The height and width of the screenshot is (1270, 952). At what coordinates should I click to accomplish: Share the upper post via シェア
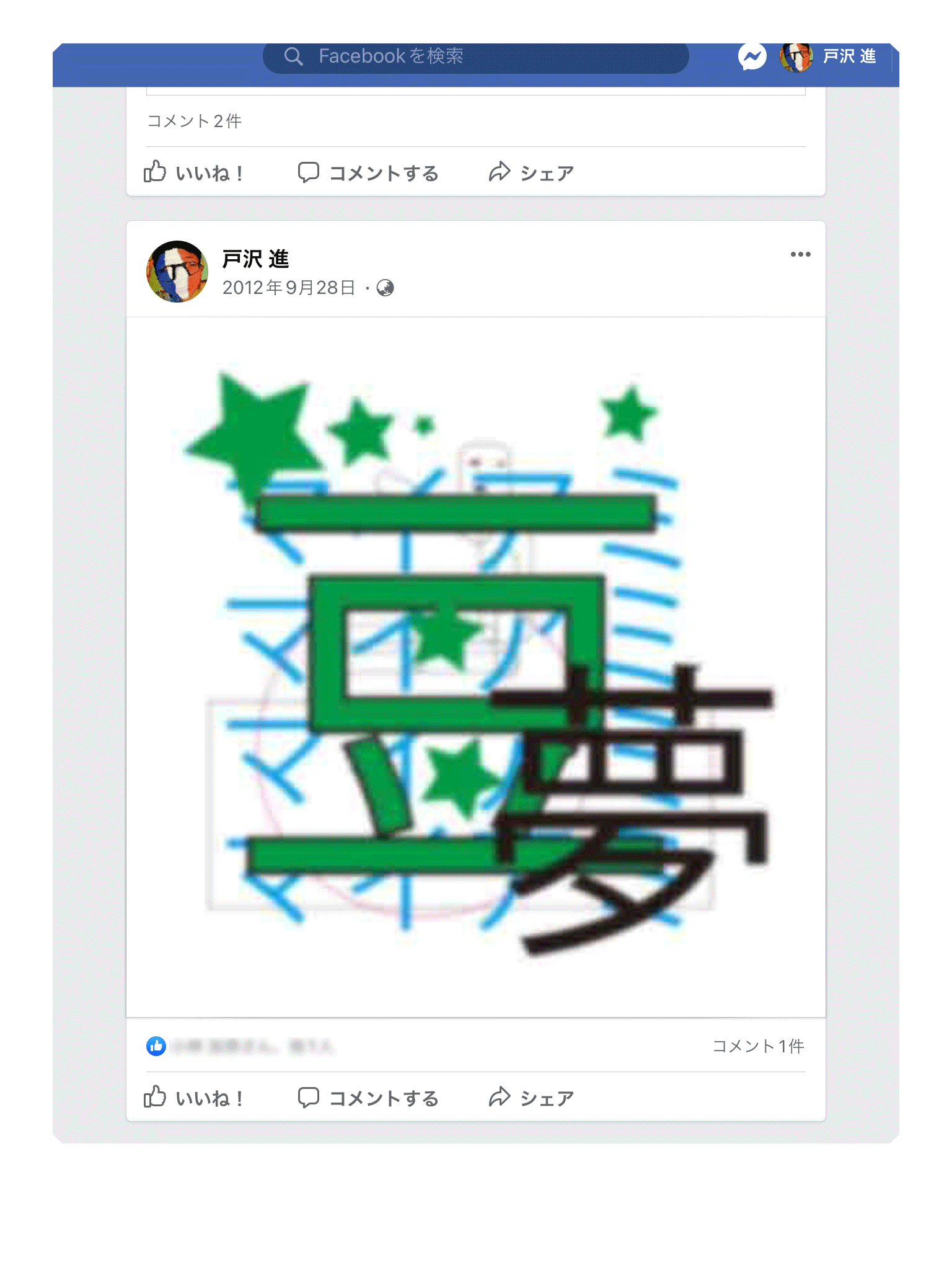pos(531,173)
